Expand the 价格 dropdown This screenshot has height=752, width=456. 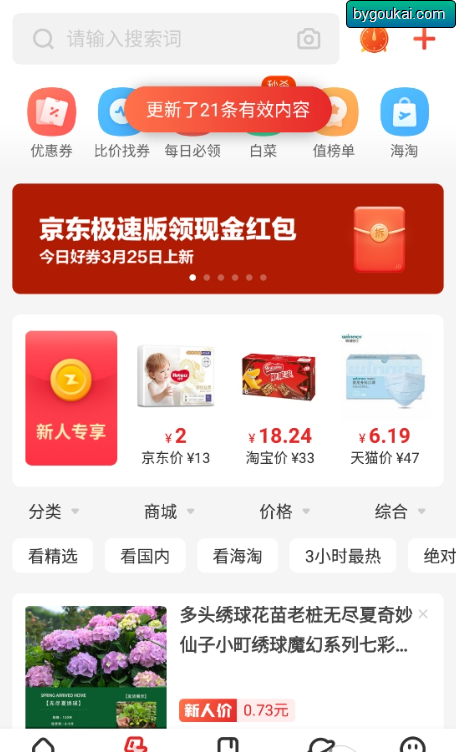coord(284,512)
